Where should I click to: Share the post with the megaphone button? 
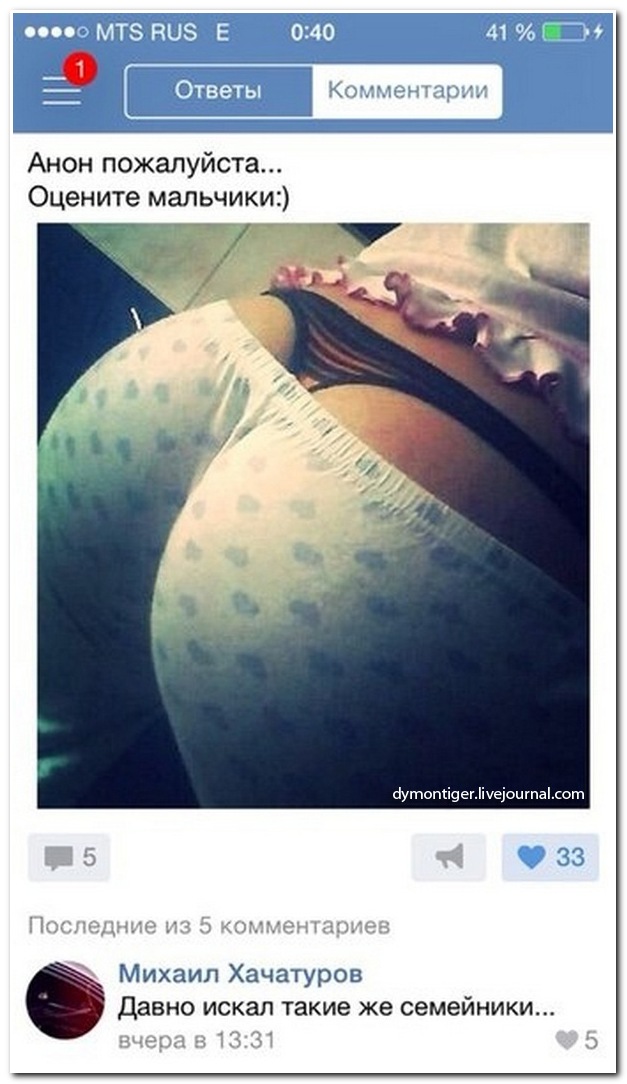point(449,857)
